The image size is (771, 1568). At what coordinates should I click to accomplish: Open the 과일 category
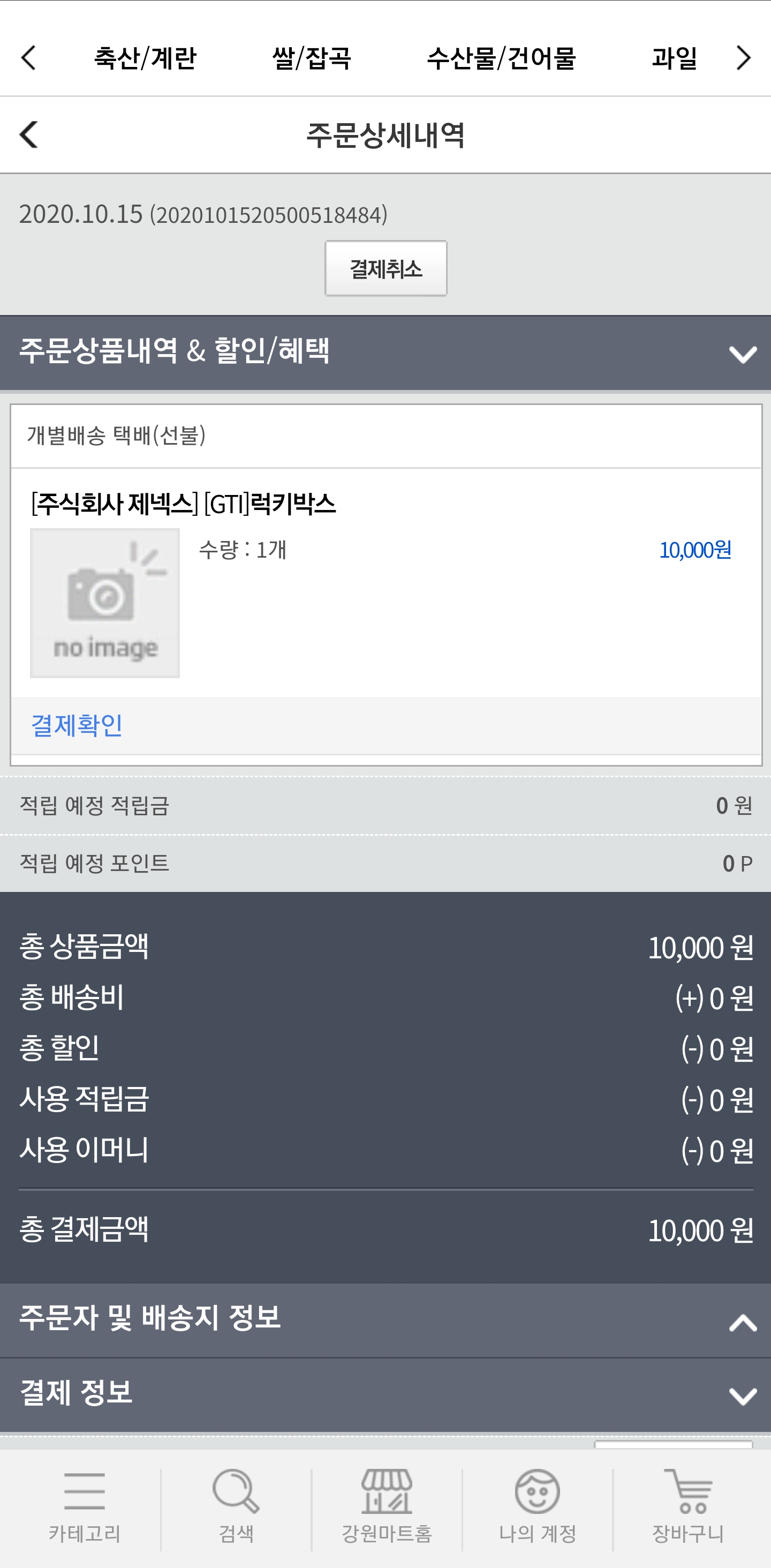(674, 58)
